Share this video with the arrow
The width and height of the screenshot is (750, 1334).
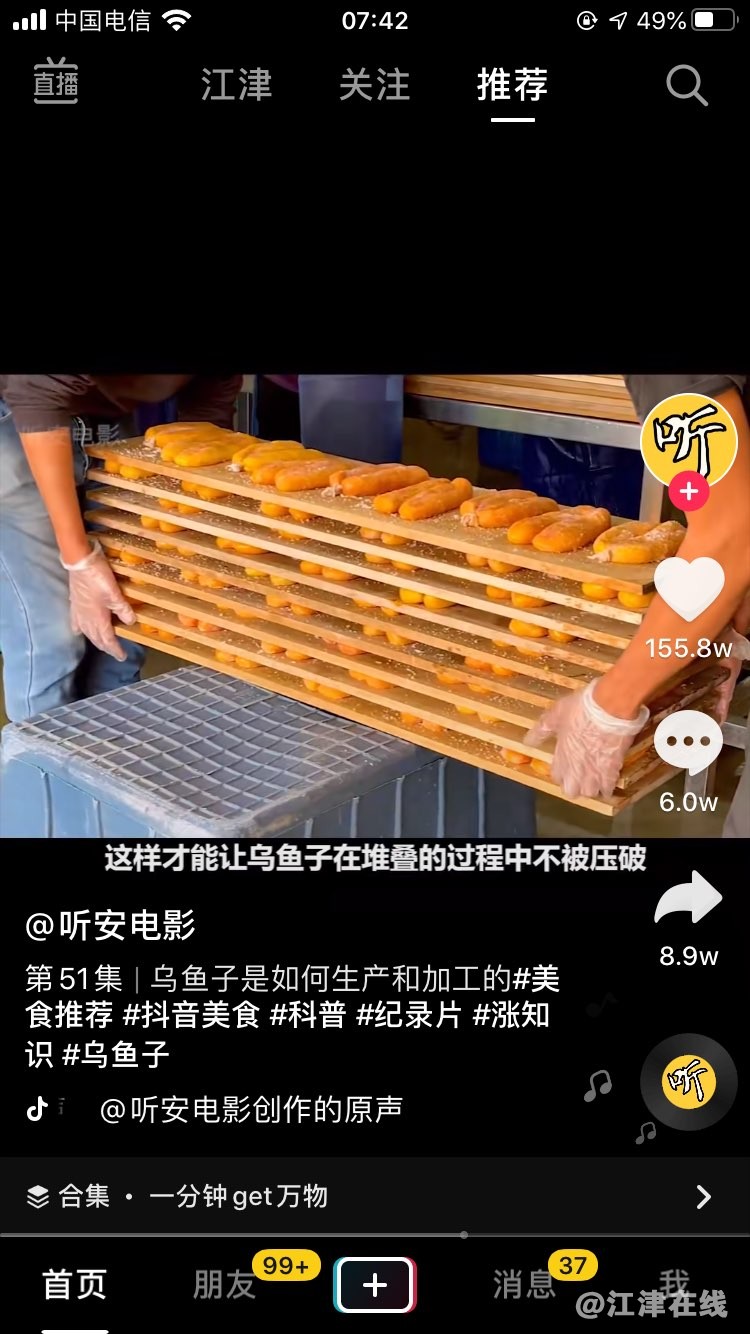688,900
